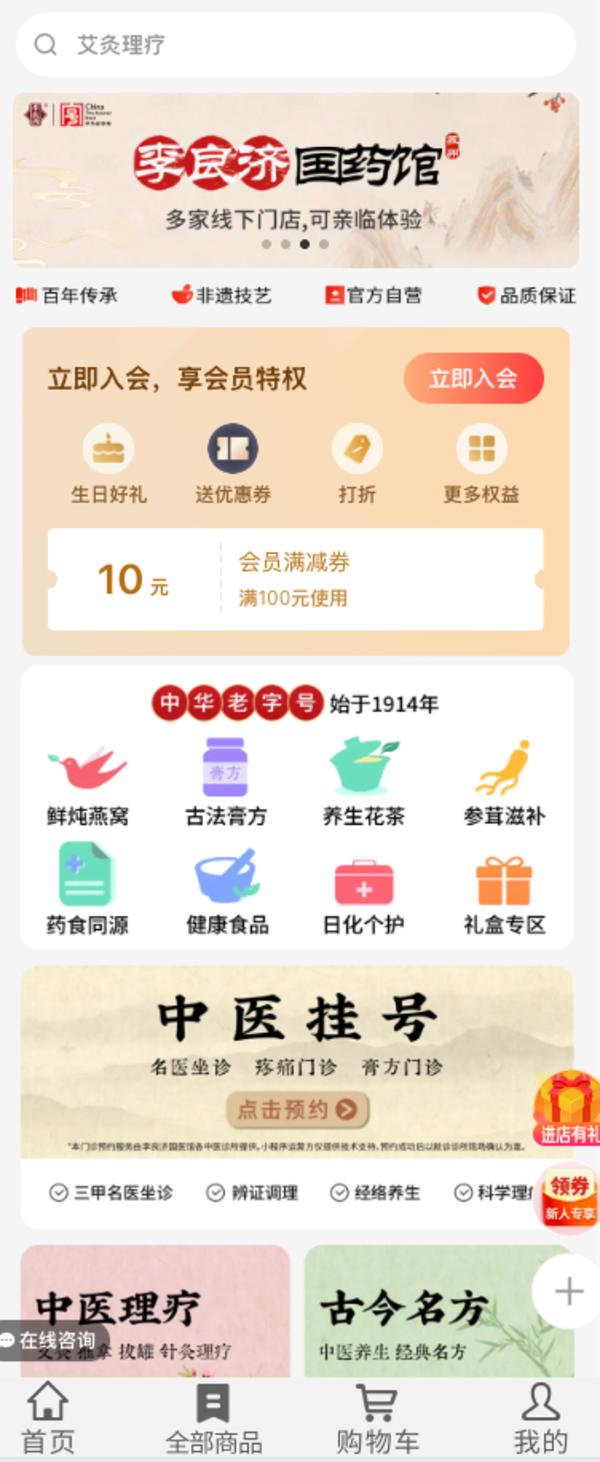Open the 李良济国药馆 banner
Viewport: 600px width, 1462px height.
tap(296, 180)
